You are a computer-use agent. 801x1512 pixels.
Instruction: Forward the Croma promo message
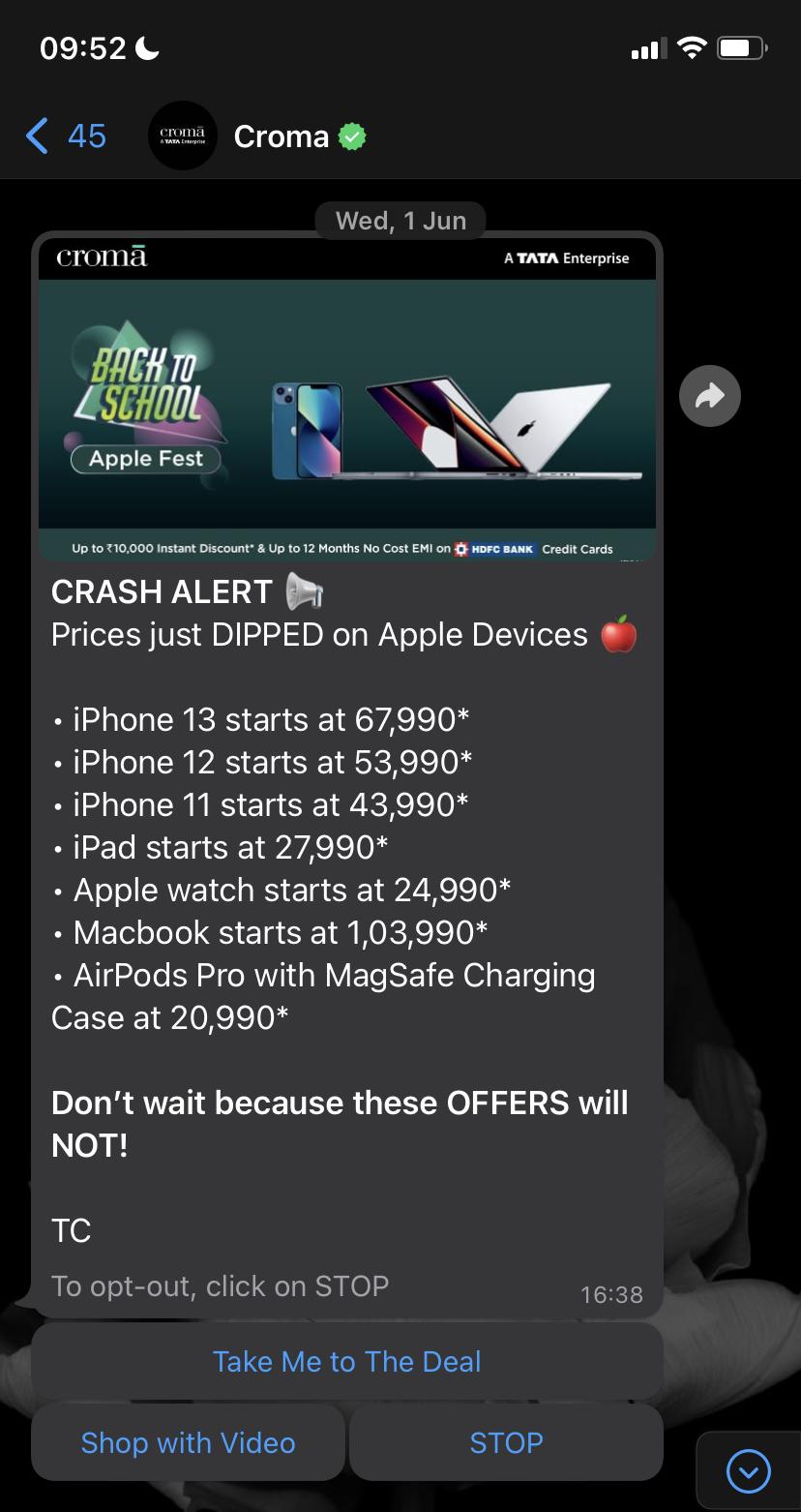[x=709, y=396]
